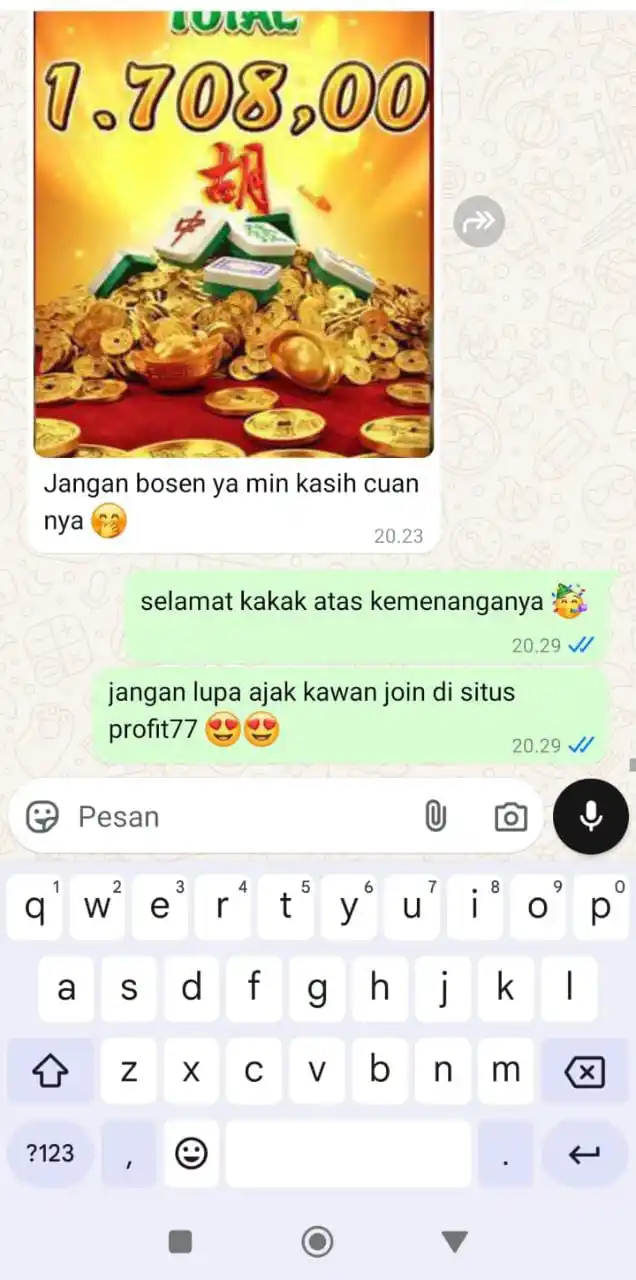
Task: Tap the keyboard shift key
Action: [50, 1072]
